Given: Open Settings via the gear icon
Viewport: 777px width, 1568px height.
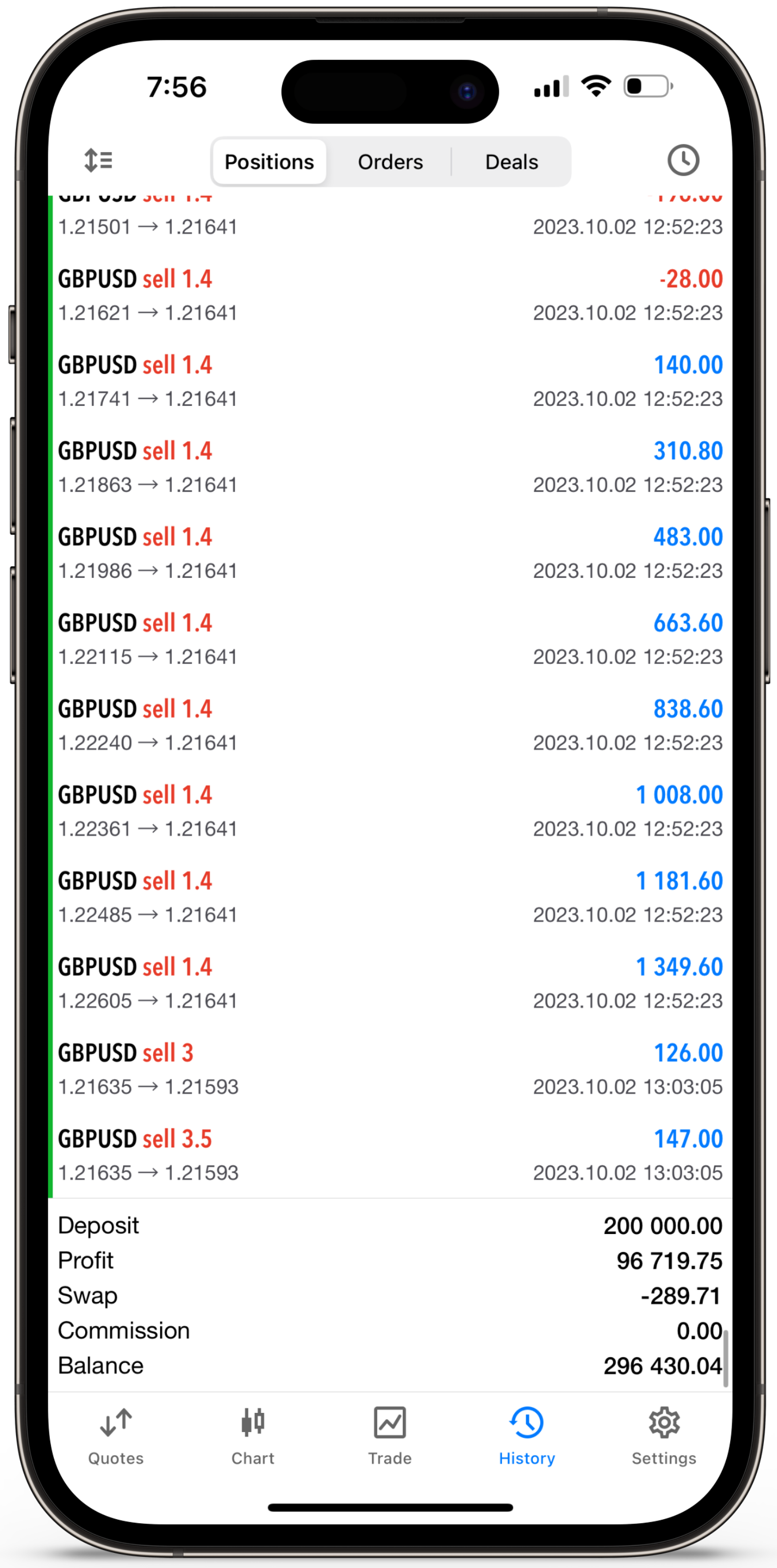Looking at the screenshot, I should [x=663, y=1434].
